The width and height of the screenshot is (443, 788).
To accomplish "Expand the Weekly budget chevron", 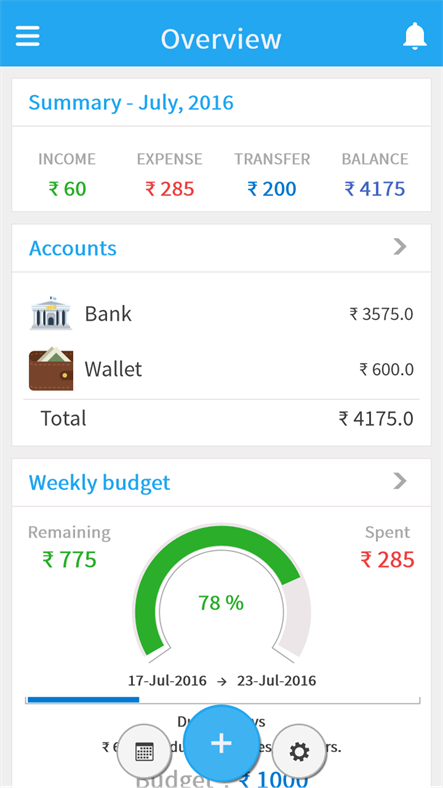I will tap(400, 481).
